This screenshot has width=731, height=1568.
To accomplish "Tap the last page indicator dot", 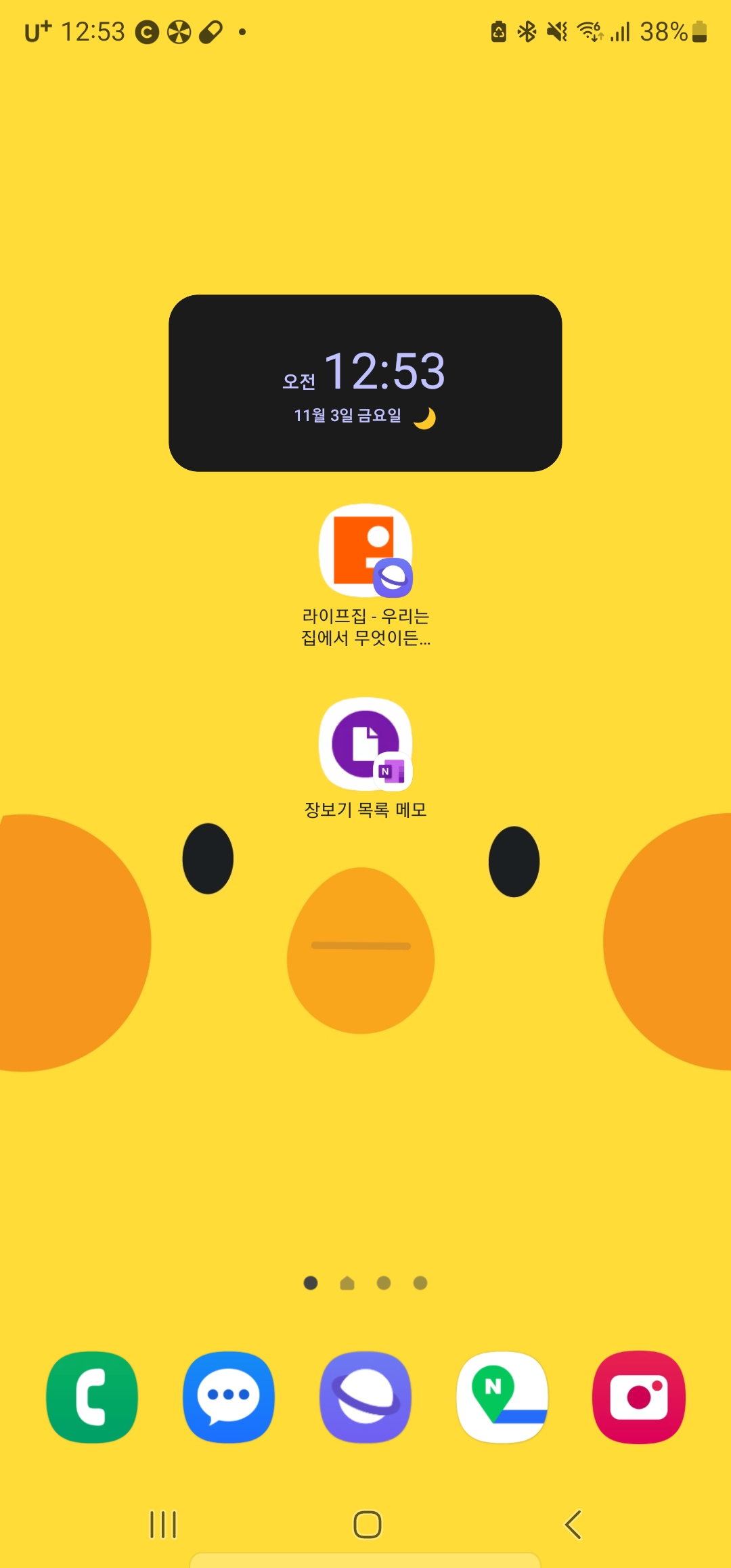I will [x=420, y=1283].
